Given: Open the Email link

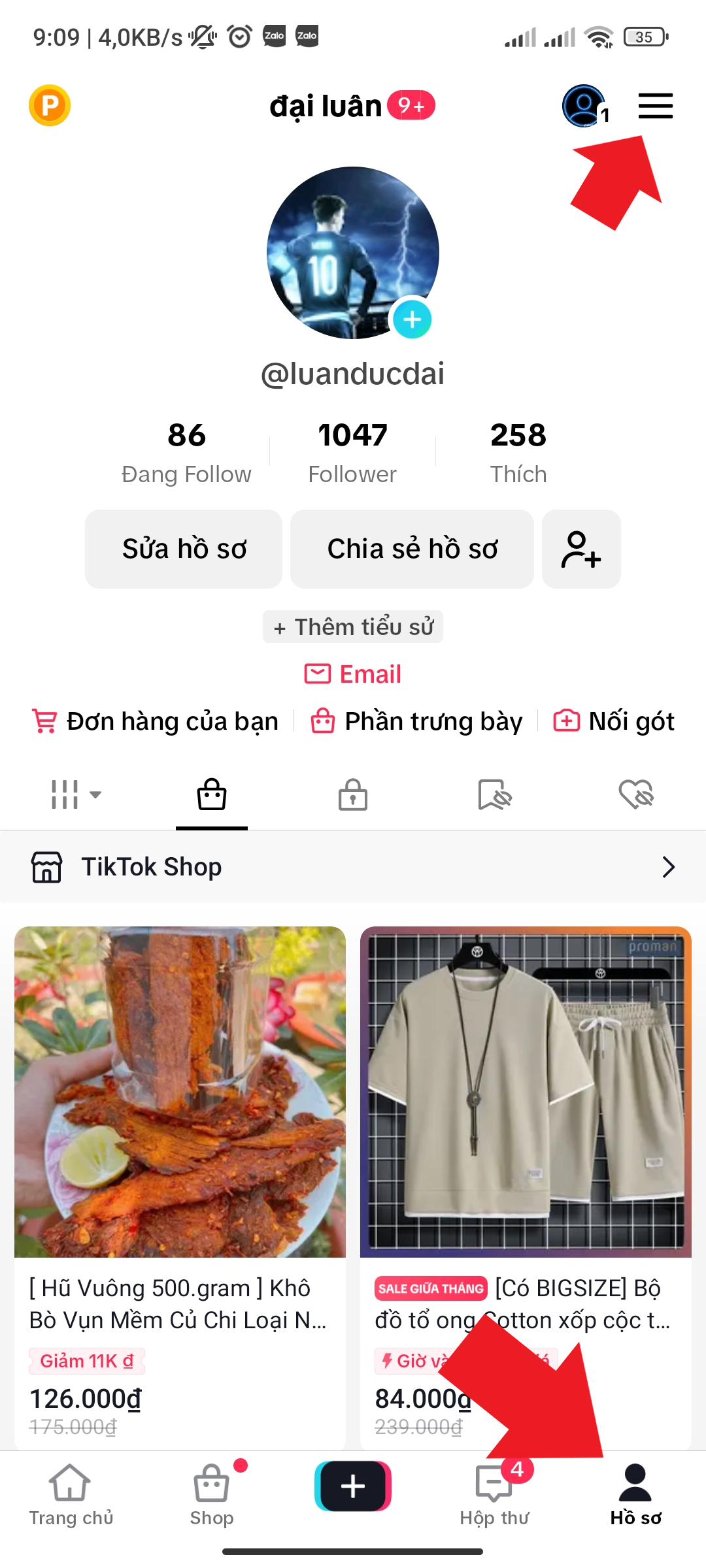Looking at the screenshot, I should coord(353,674).
